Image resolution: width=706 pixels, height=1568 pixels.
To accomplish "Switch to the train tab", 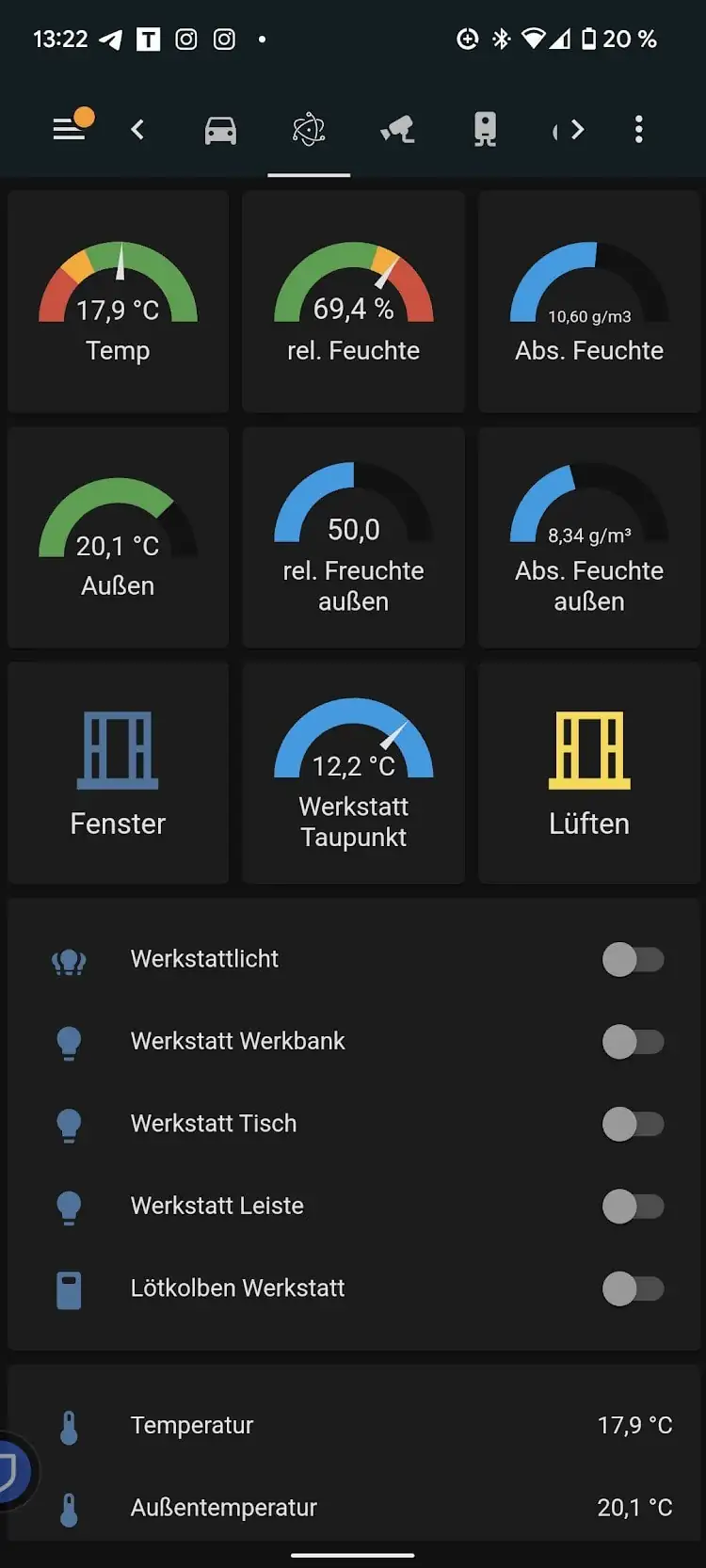I will click(x=485, y=130).
